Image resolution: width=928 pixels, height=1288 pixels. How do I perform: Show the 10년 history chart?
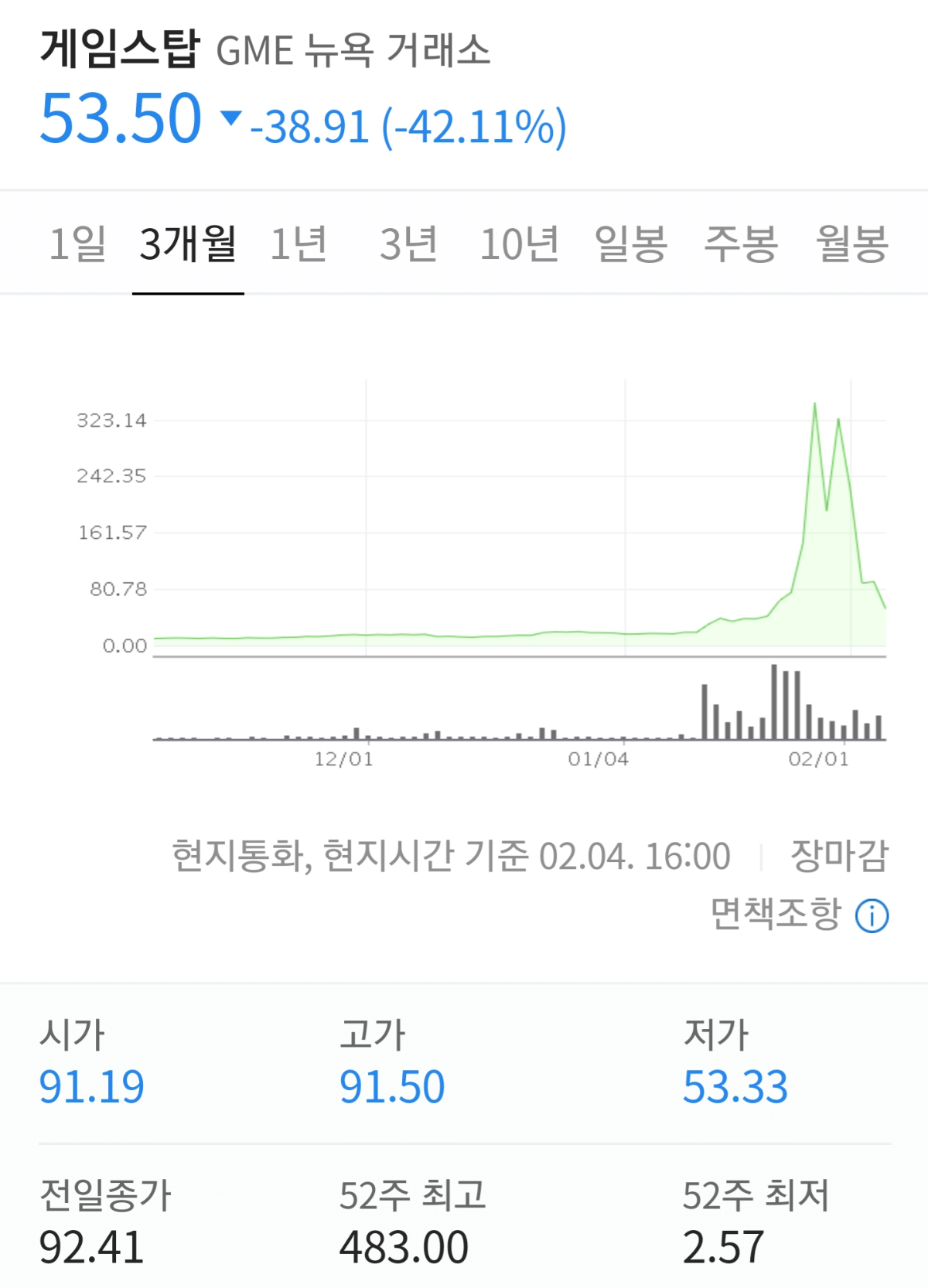pos(520,246)
